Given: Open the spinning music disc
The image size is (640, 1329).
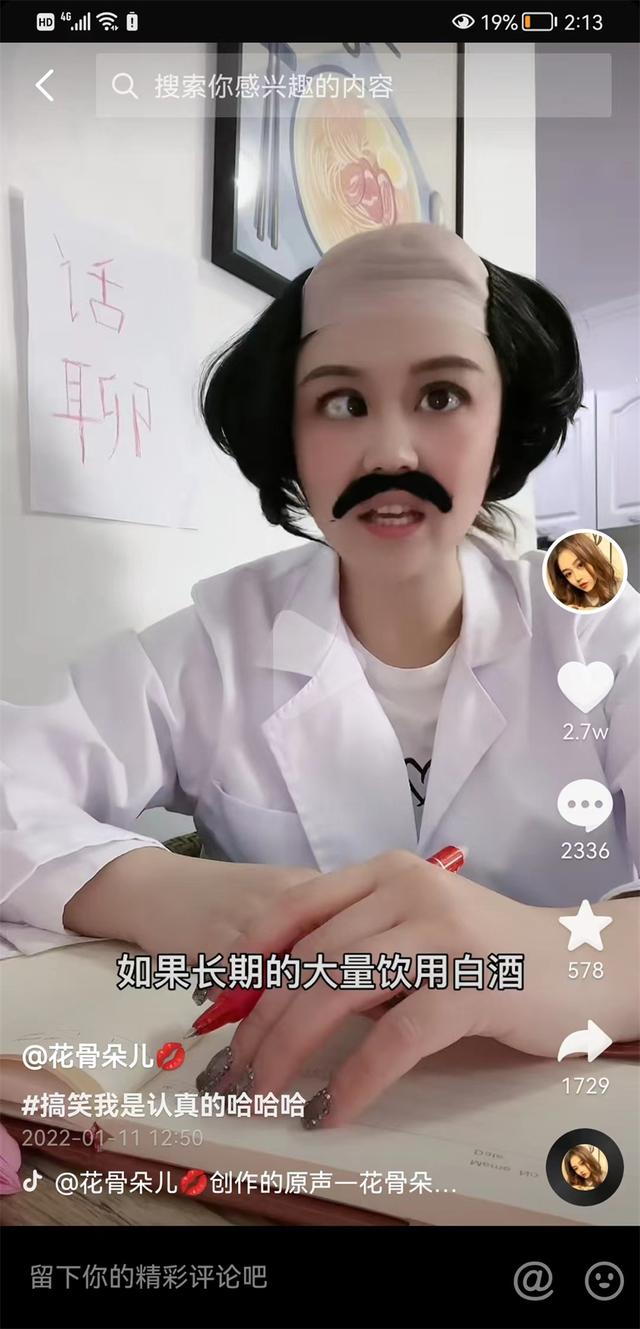Looking at the screenshot, I should click(x=585, y=1166).
